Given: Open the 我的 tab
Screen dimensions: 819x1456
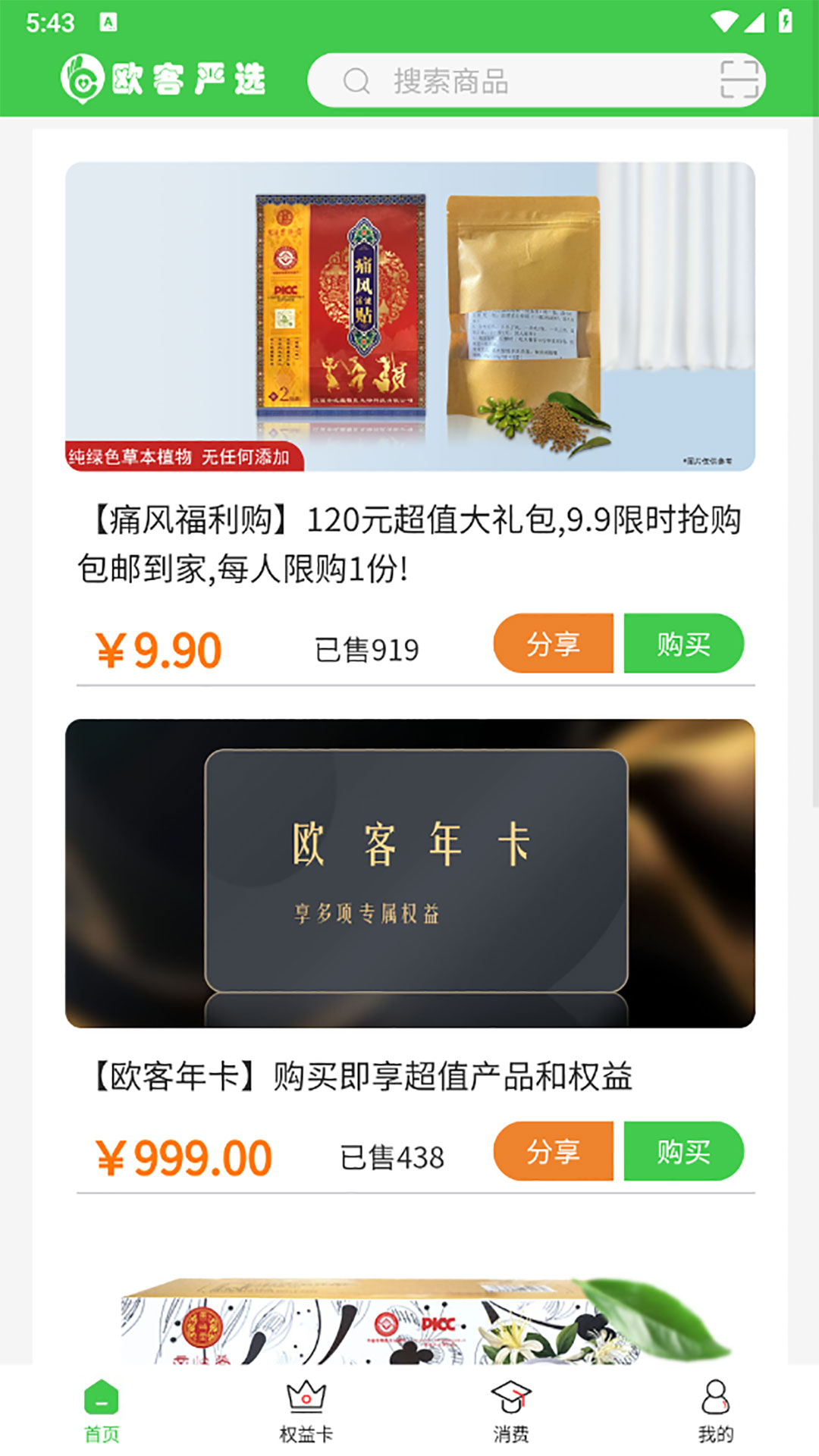Looking at the screenshot, I should [716, 1411].
